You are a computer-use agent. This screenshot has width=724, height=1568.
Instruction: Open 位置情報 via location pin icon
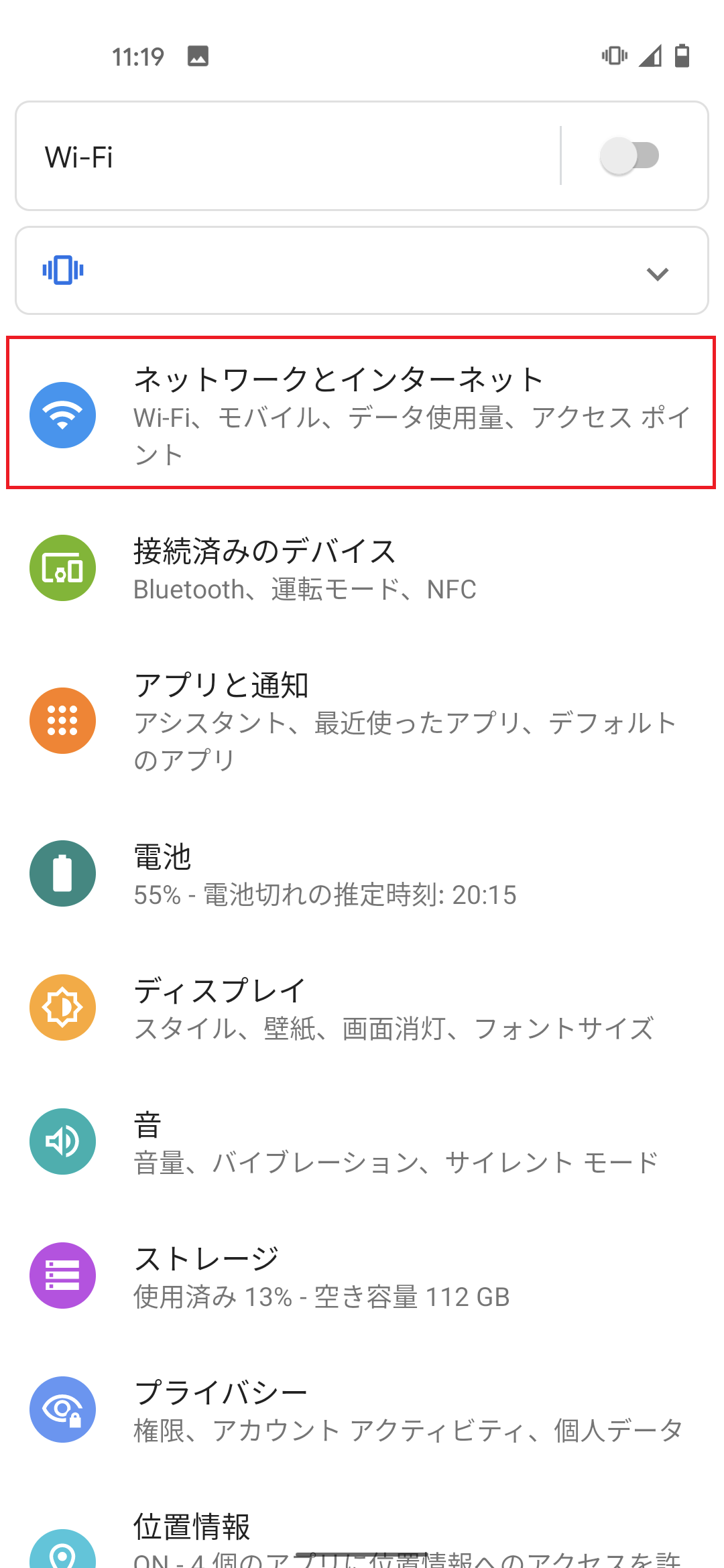(62, 1555)
